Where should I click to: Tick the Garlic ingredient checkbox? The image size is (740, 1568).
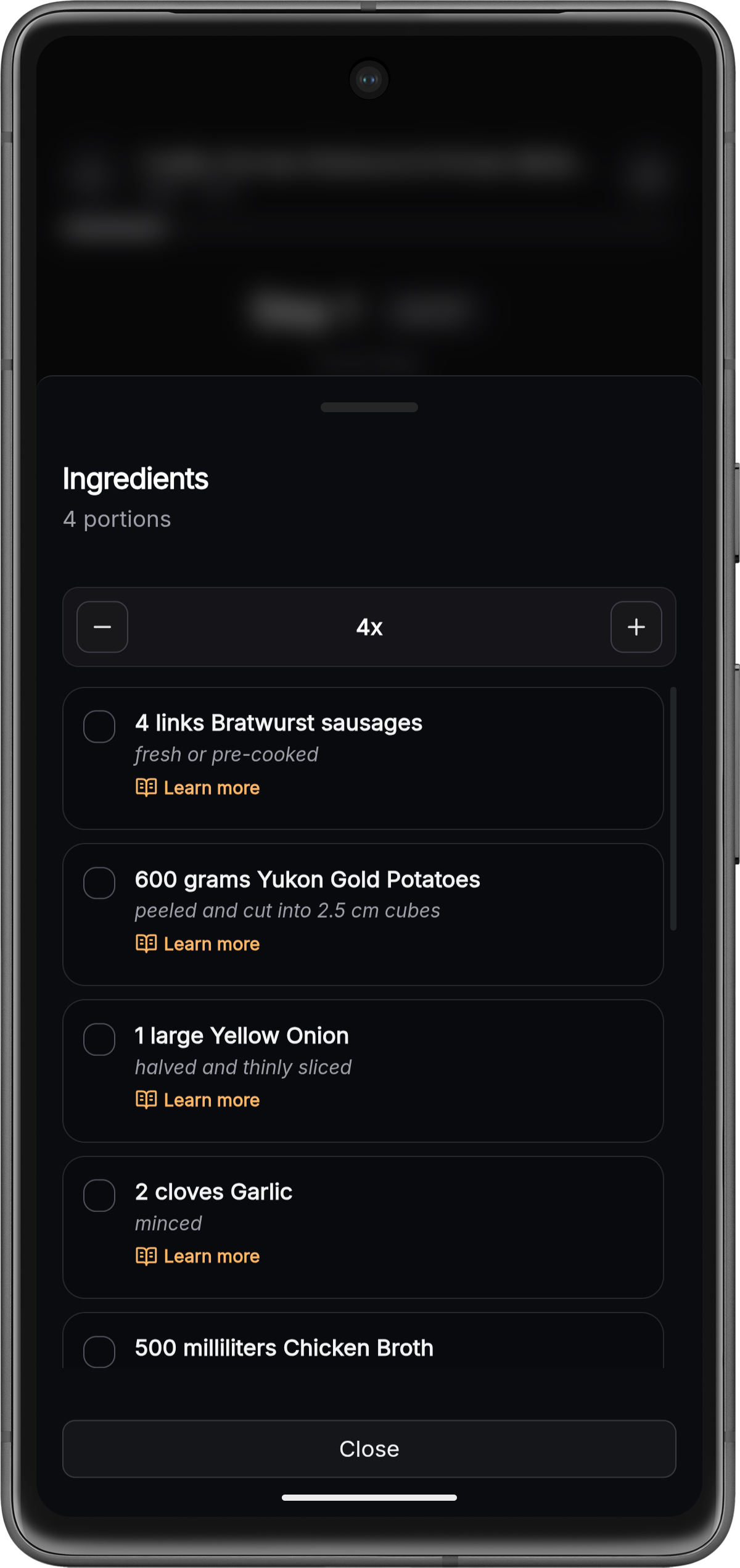coord(99,1197)
